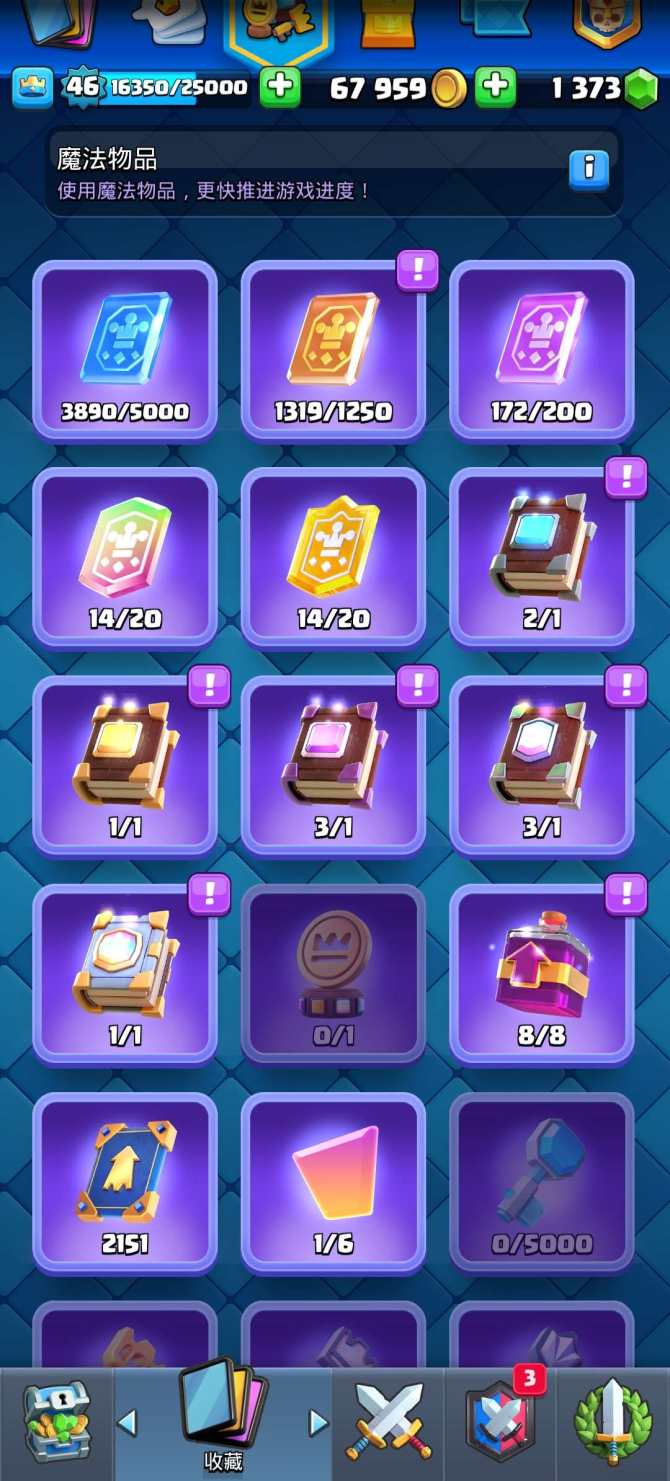Select the orange wild card 1319/1250
The width and height of the screenshot is (670, 1481).
point(333,350)
